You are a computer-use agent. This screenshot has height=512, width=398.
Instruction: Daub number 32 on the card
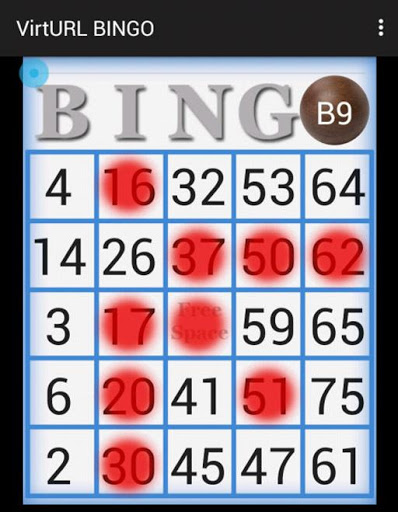point(200,186)
